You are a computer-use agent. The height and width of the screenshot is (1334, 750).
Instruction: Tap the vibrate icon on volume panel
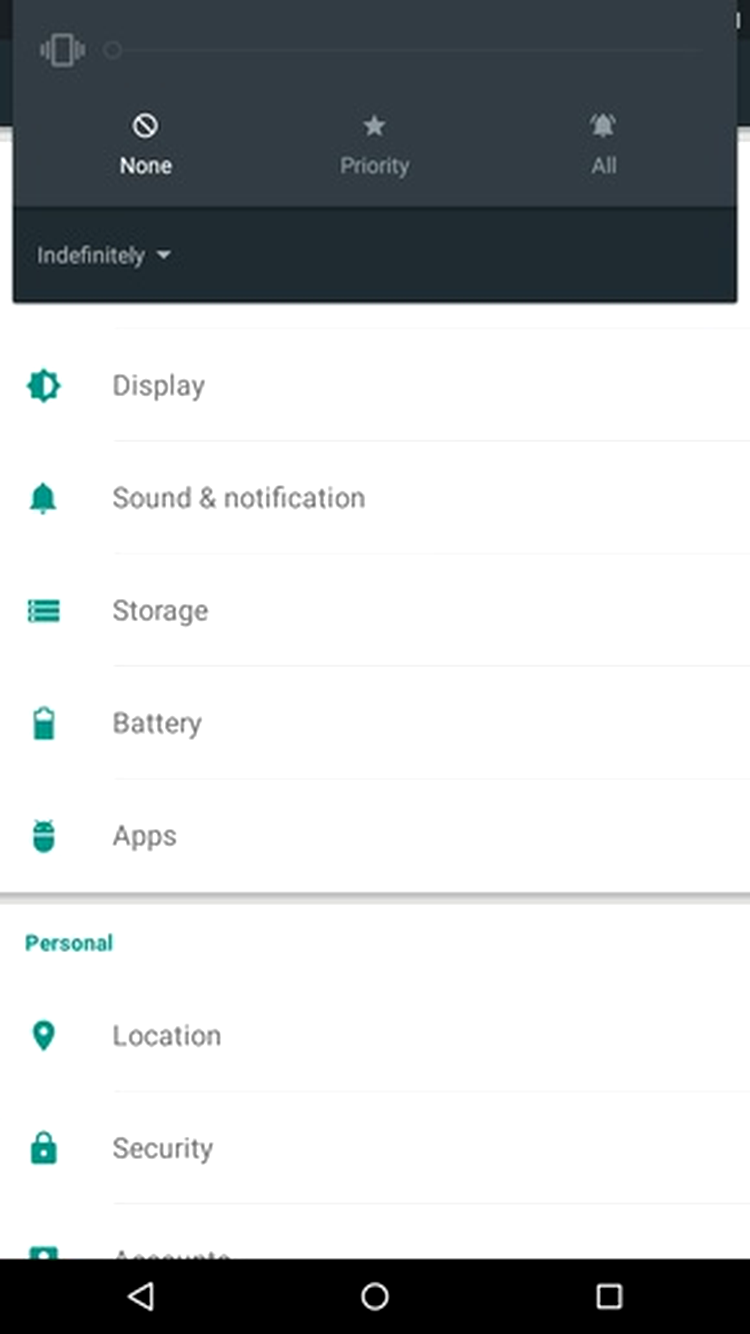[x=62, y=50]
